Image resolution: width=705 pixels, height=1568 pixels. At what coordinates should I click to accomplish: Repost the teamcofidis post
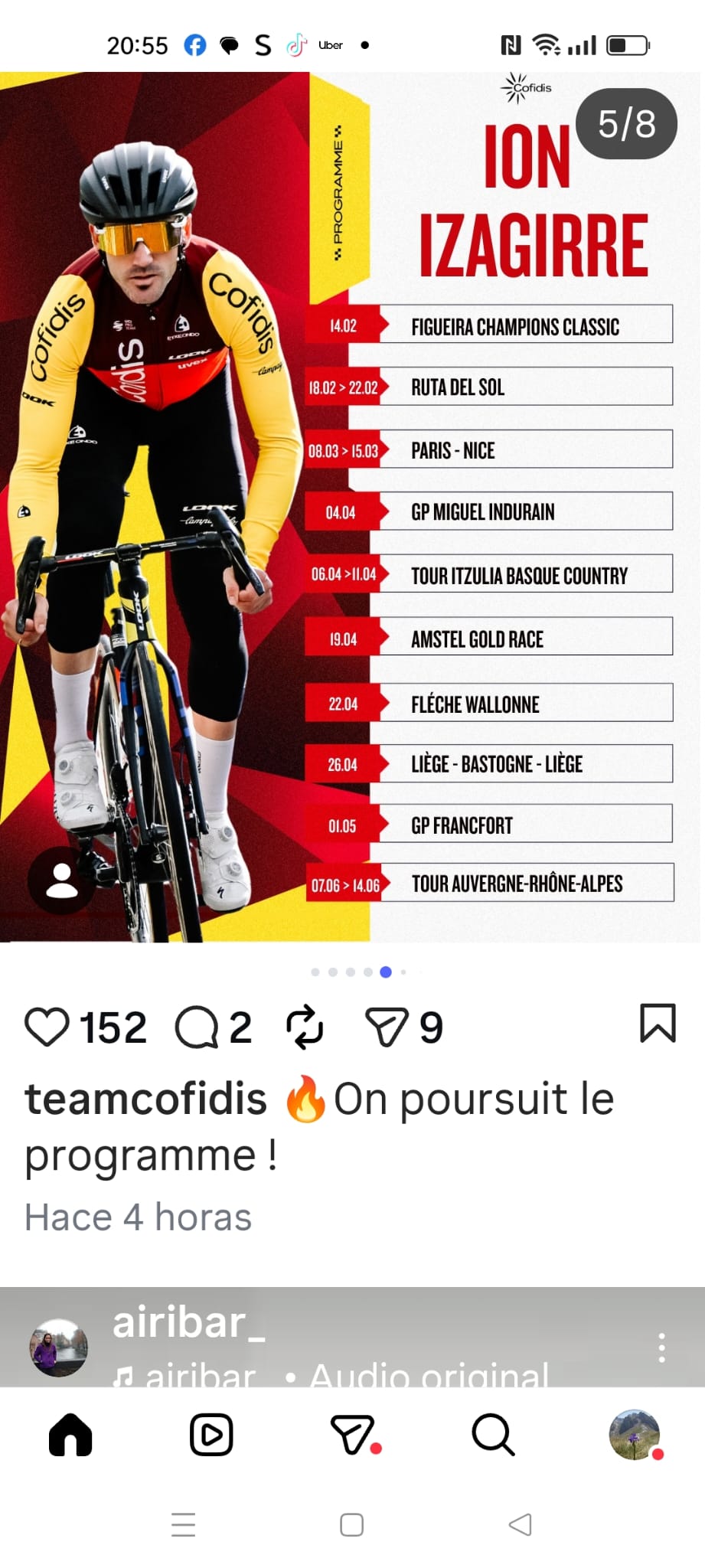(x=305, y=1027)
